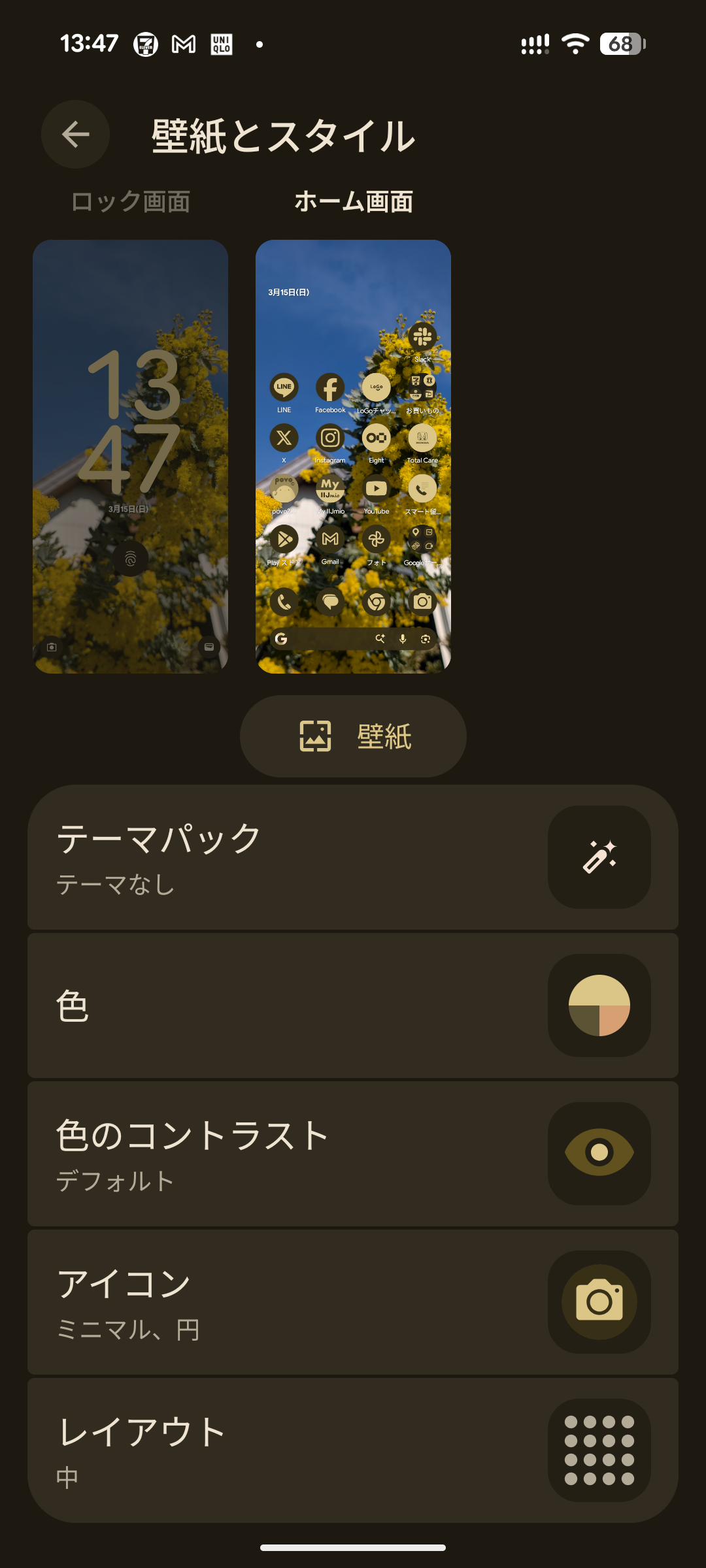Open the home screen preview
The image size is (706, 1568).
[353, 456]
